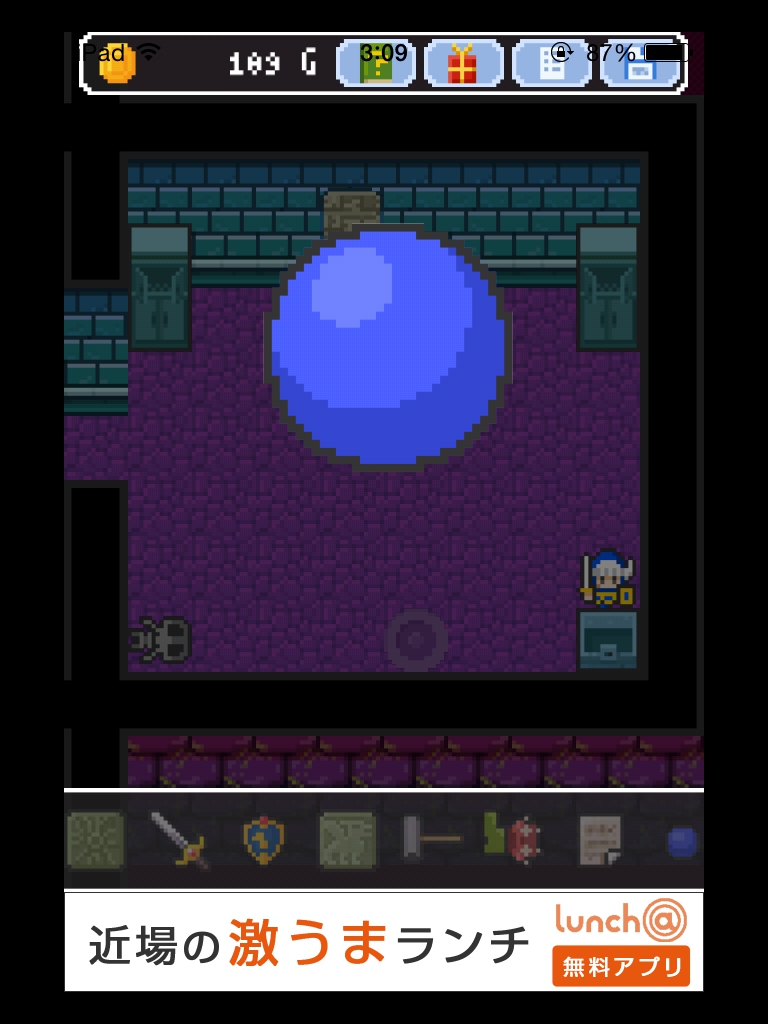The height and width of the screenshot is (1024, 768).
Task: Open the green quest book button
Action: coord(376,64)
